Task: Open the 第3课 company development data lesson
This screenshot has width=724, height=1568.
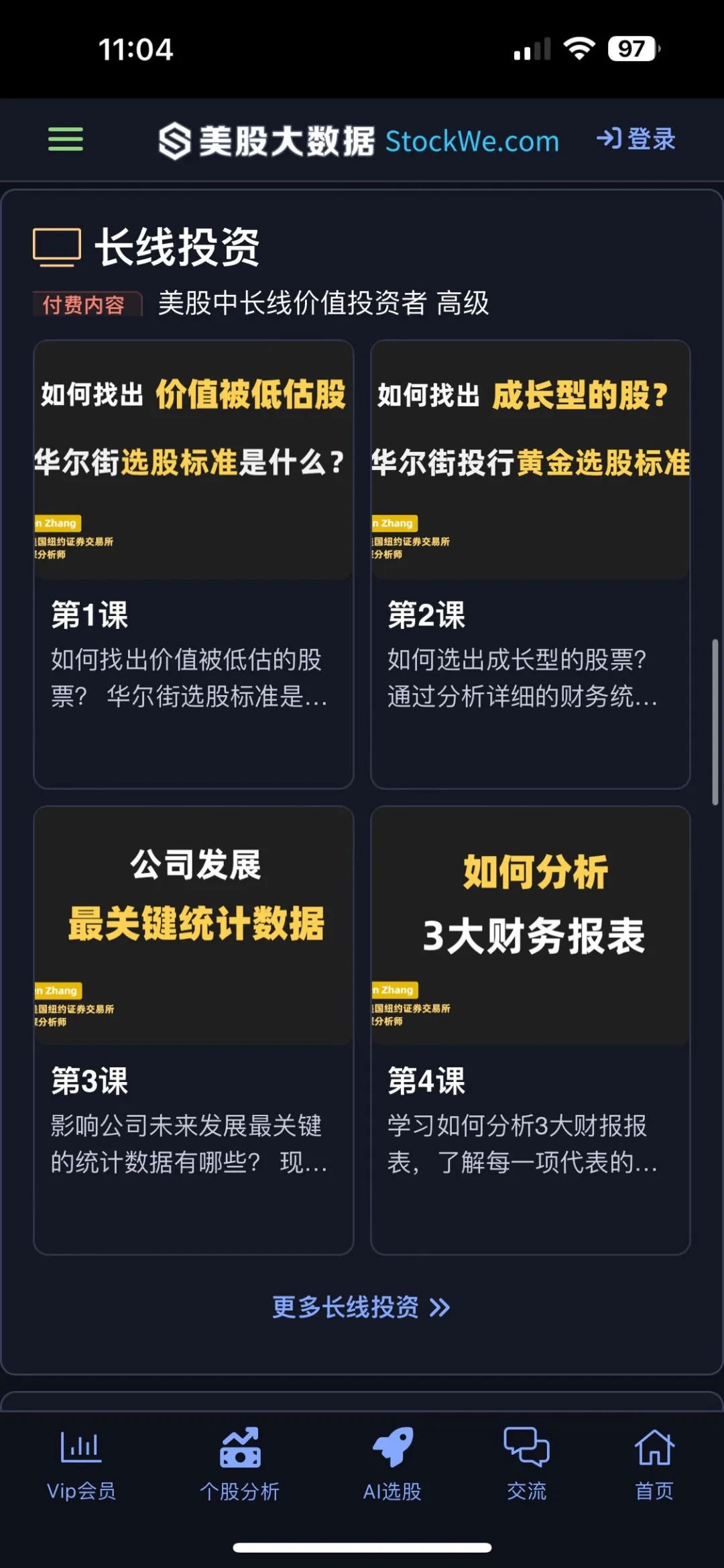Action: pos(193,1030)
